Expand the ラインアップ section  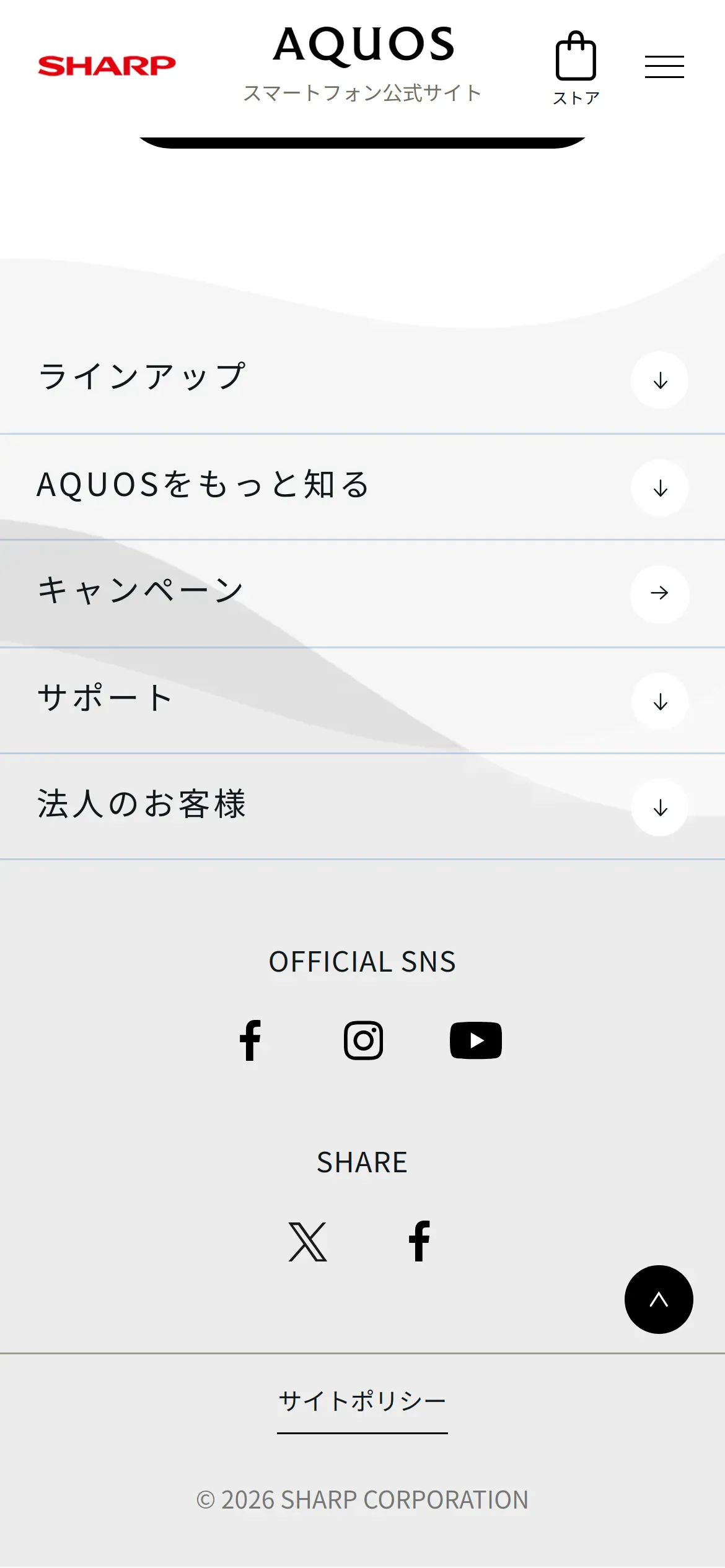pos(659,380)
